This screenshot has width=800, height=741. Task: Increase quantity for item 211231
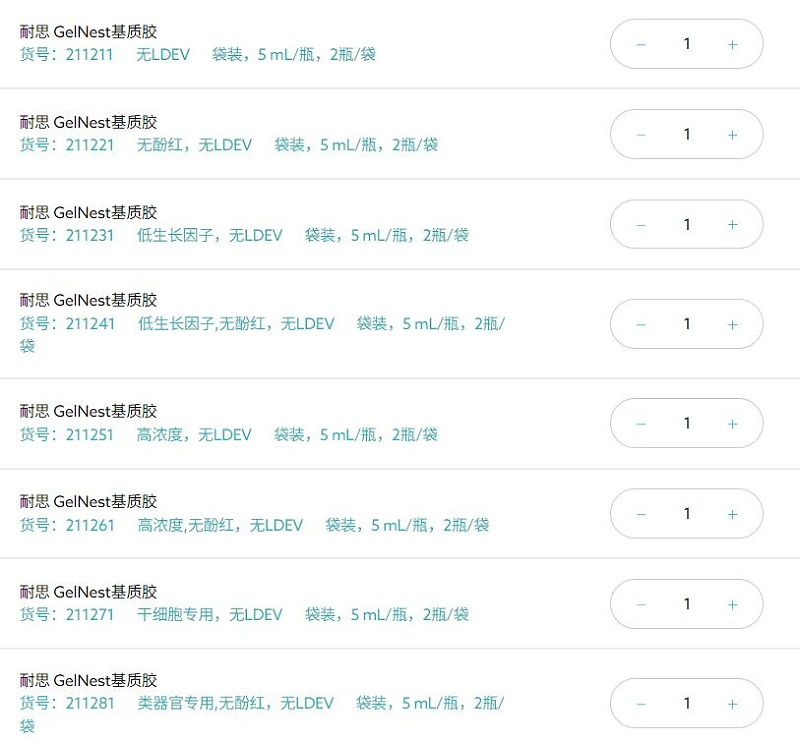[x=732, y=224]
